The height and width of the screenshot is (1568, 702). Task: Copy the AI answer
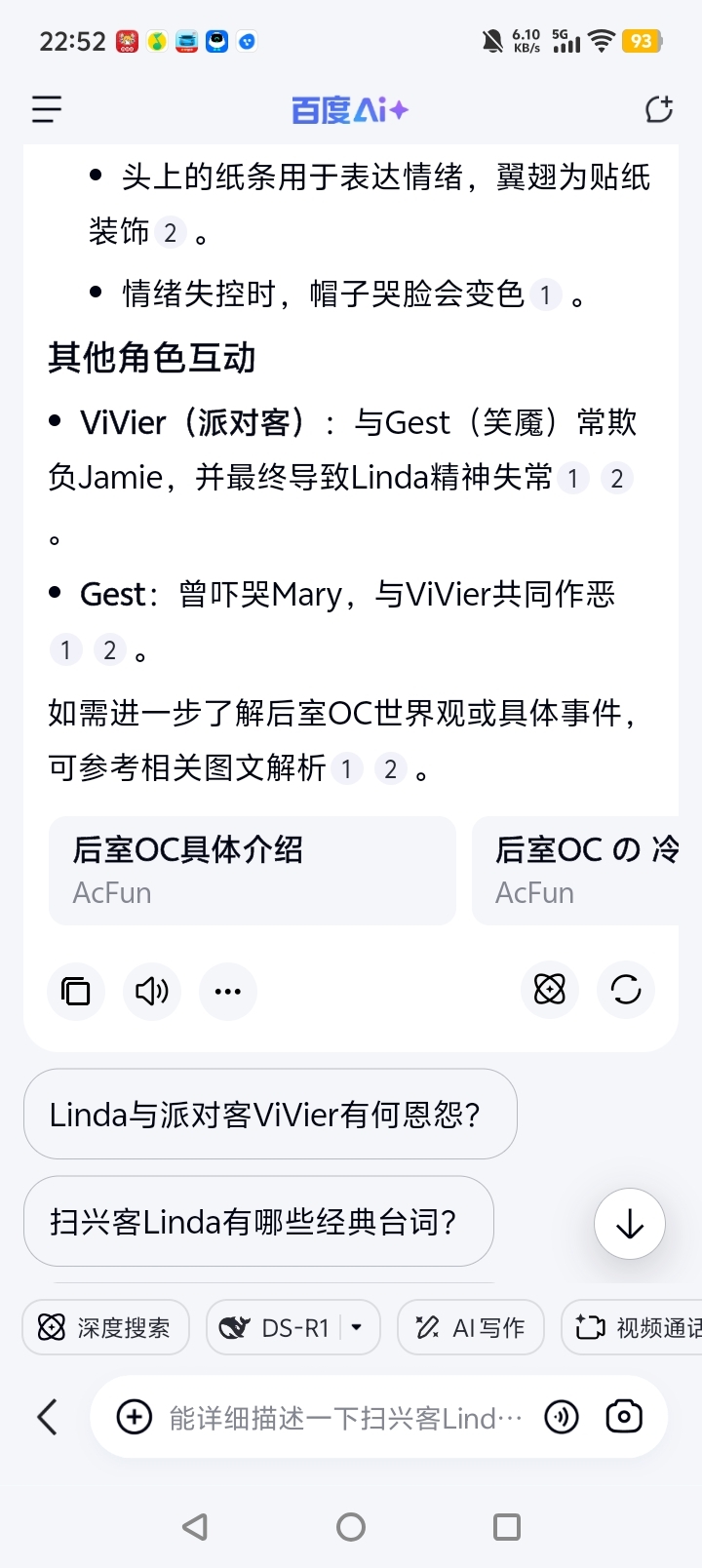[76, 991]
